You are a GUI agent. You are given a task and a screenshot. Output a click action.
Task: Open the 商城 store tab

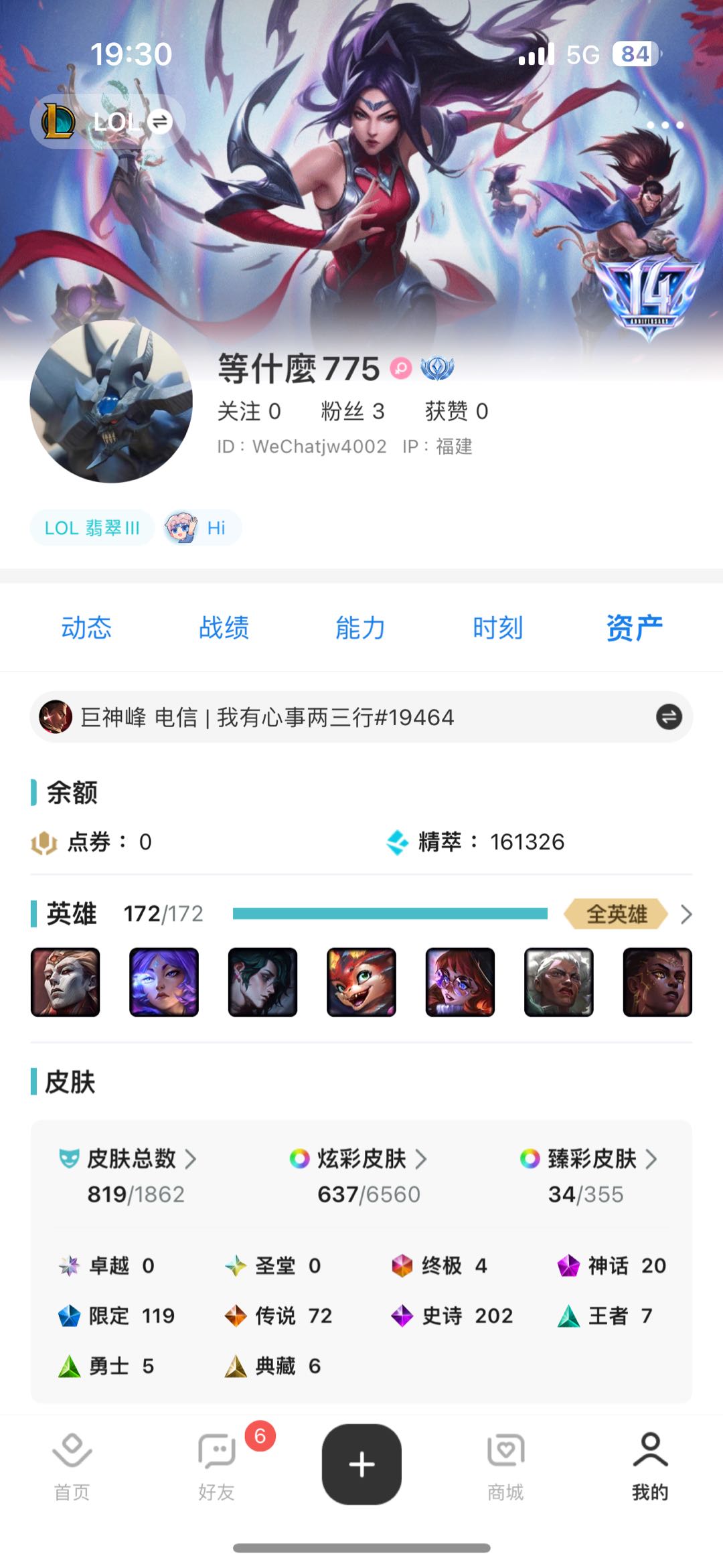click(x=505, y=1466)
